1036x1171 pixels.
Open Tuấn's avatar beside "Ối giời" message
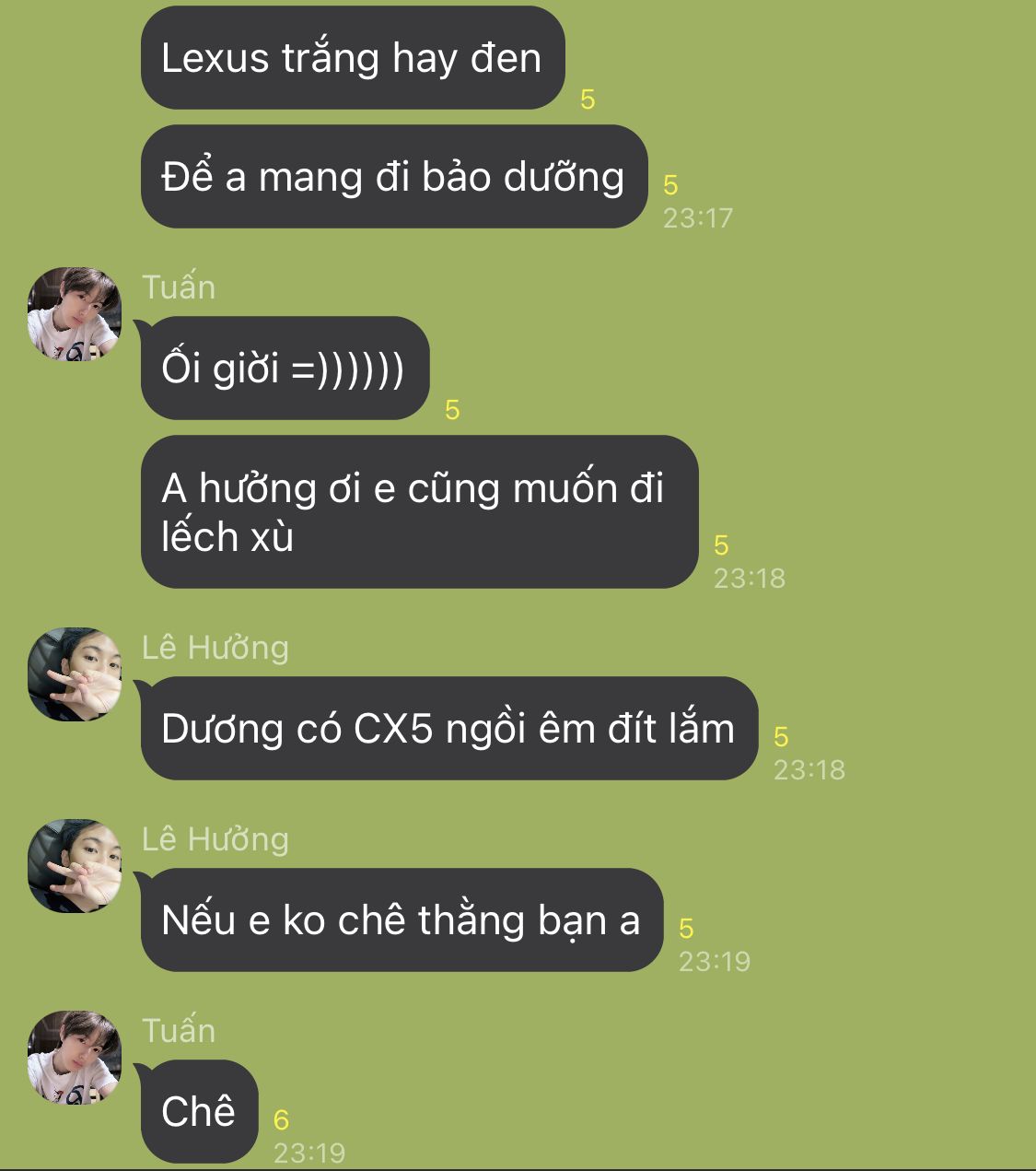(x=75, y=314)
